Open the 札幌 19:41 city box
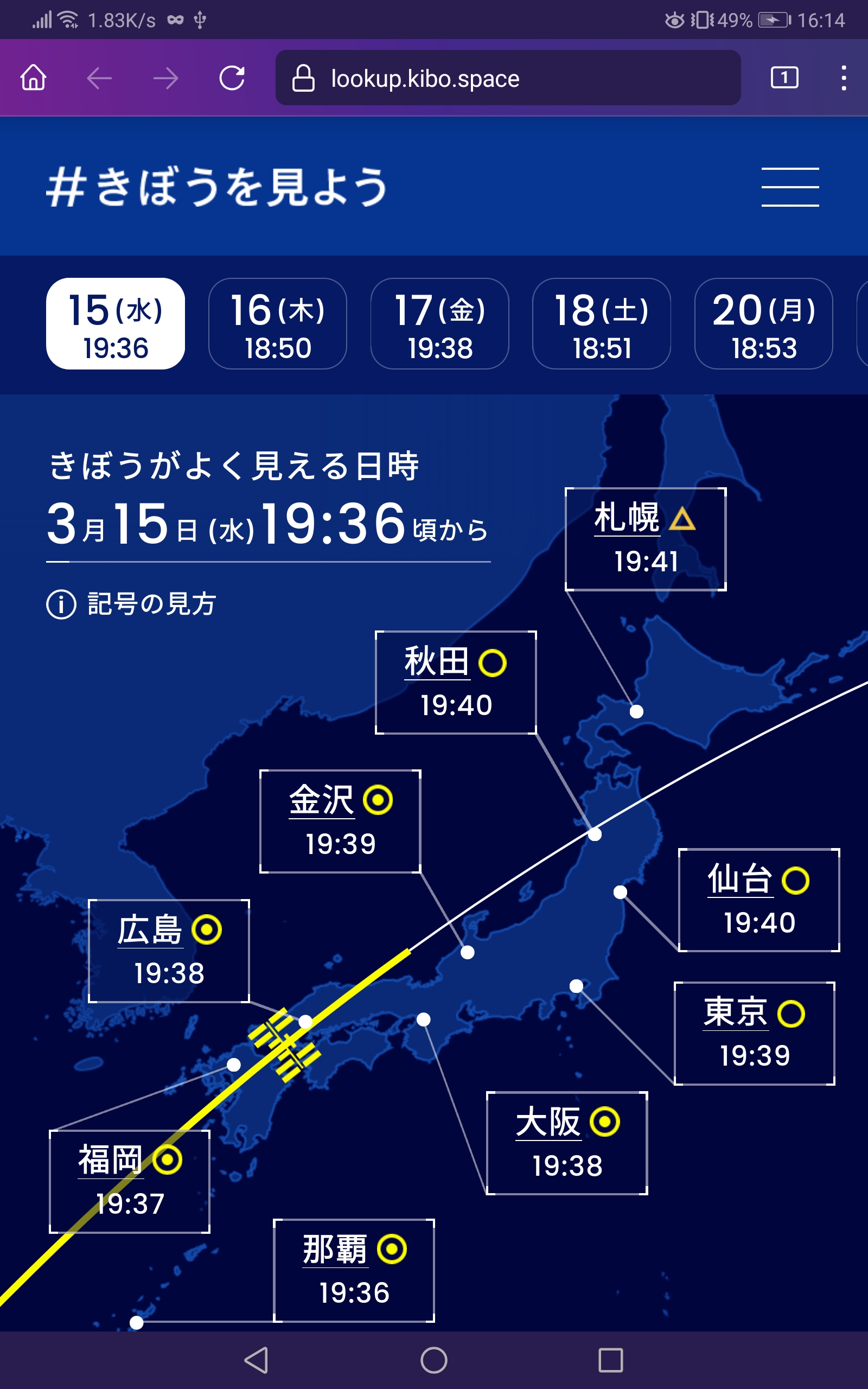 [646, 539]
